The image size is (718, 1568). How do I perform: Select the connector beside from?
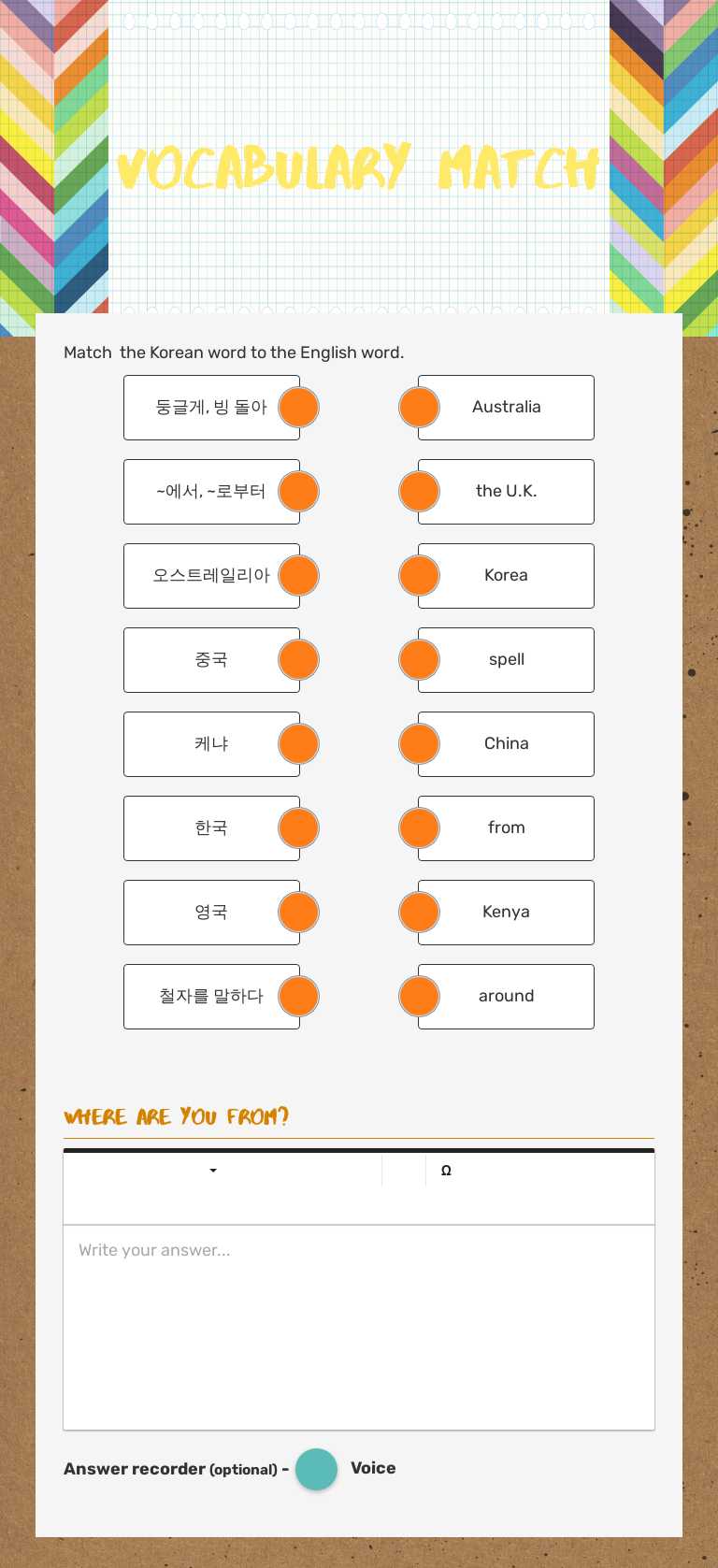point(419,827)
